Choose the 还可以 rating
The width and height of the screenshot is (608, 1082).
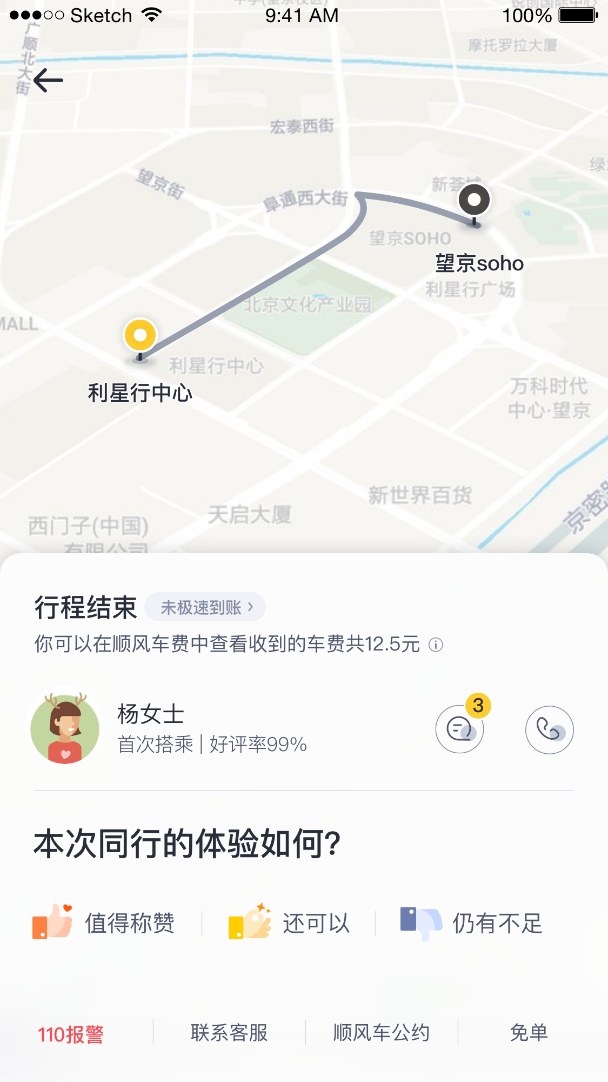click(x=289, y=922)
